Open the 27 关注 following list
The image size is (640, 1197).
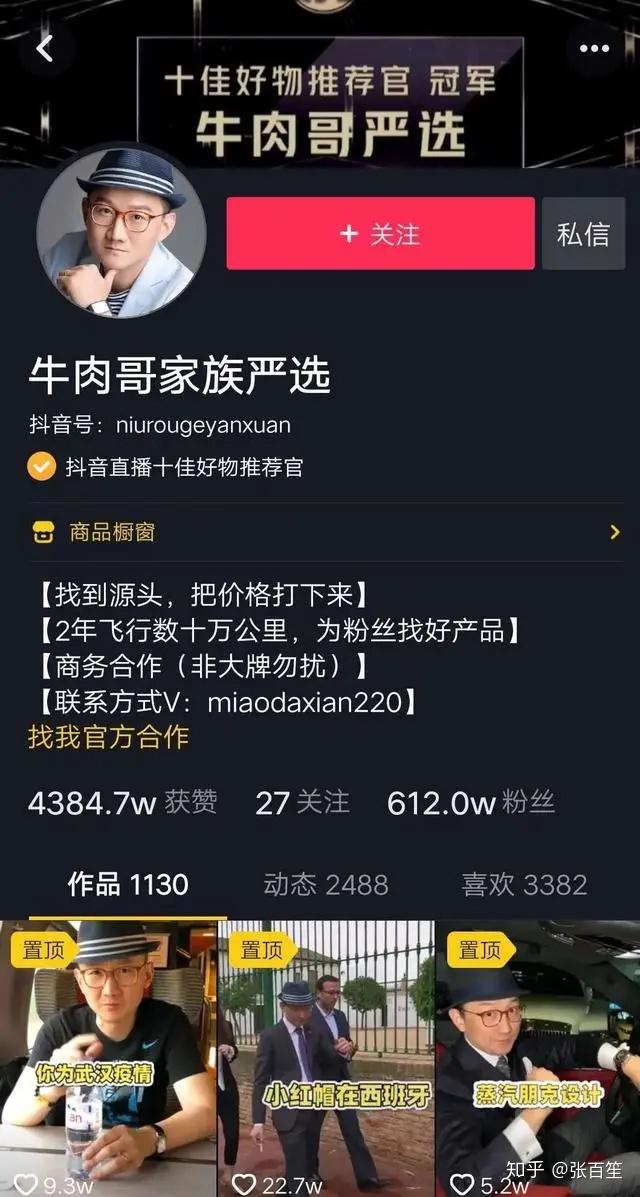pyautogui.click(x=302, y=803)
